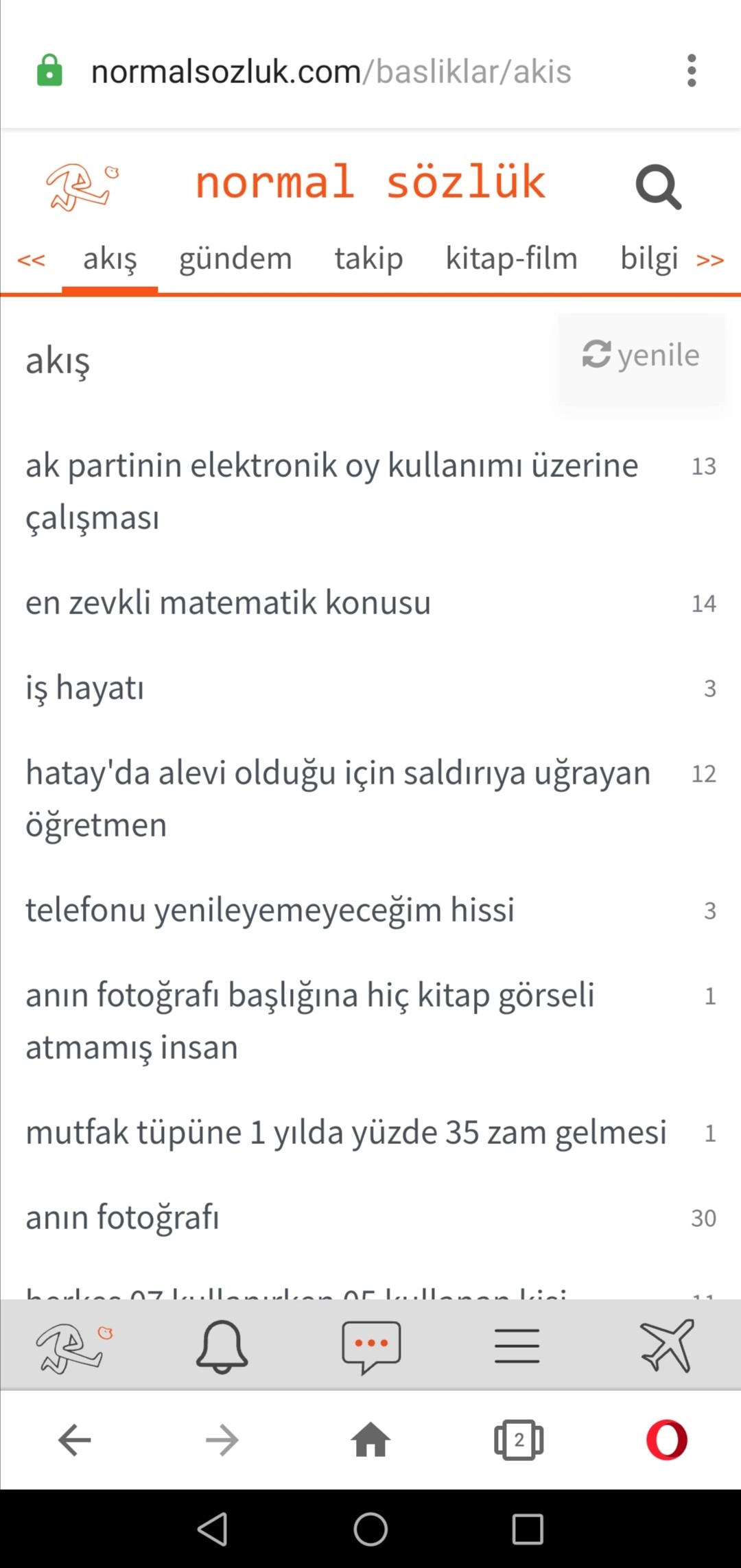This screenshot has height=1568, width=741.
Task: Open the hamburger menu in bottom bar
Action: pyautogui.click(x=517, y=1346)
